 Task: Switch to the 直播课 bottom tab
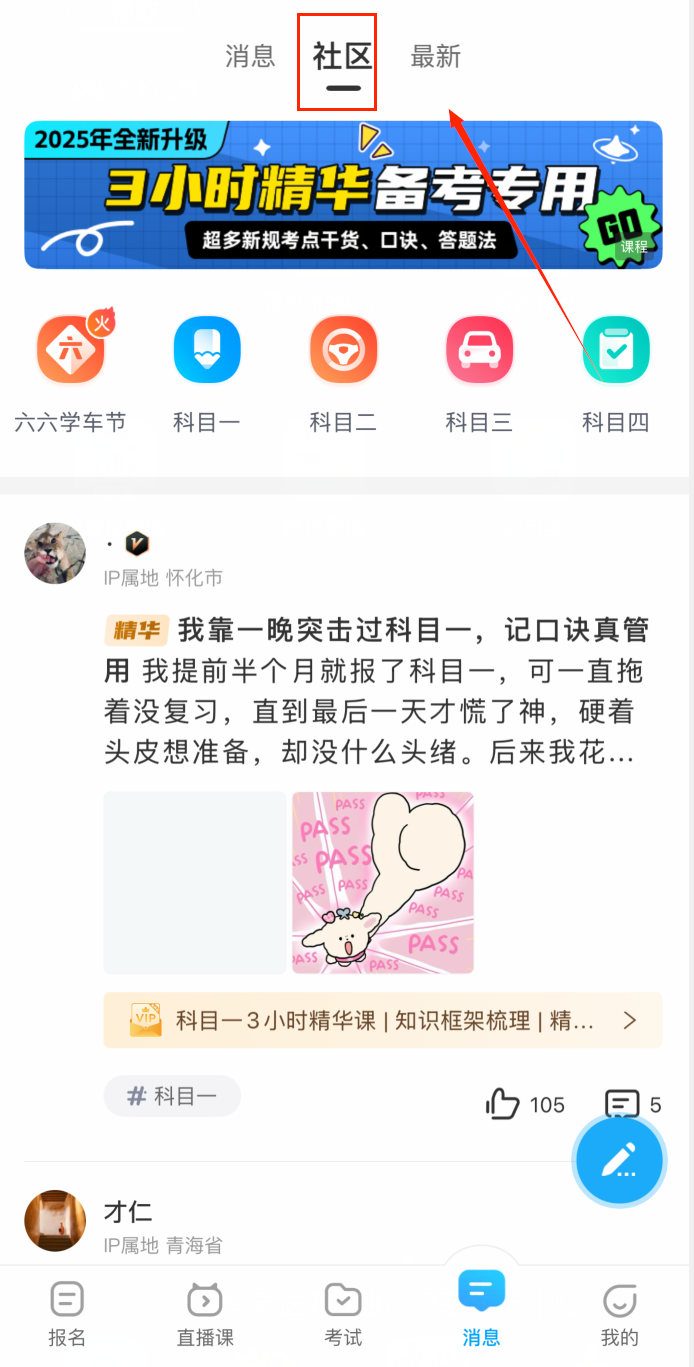pyautogui.click(x=205, y=1314)
